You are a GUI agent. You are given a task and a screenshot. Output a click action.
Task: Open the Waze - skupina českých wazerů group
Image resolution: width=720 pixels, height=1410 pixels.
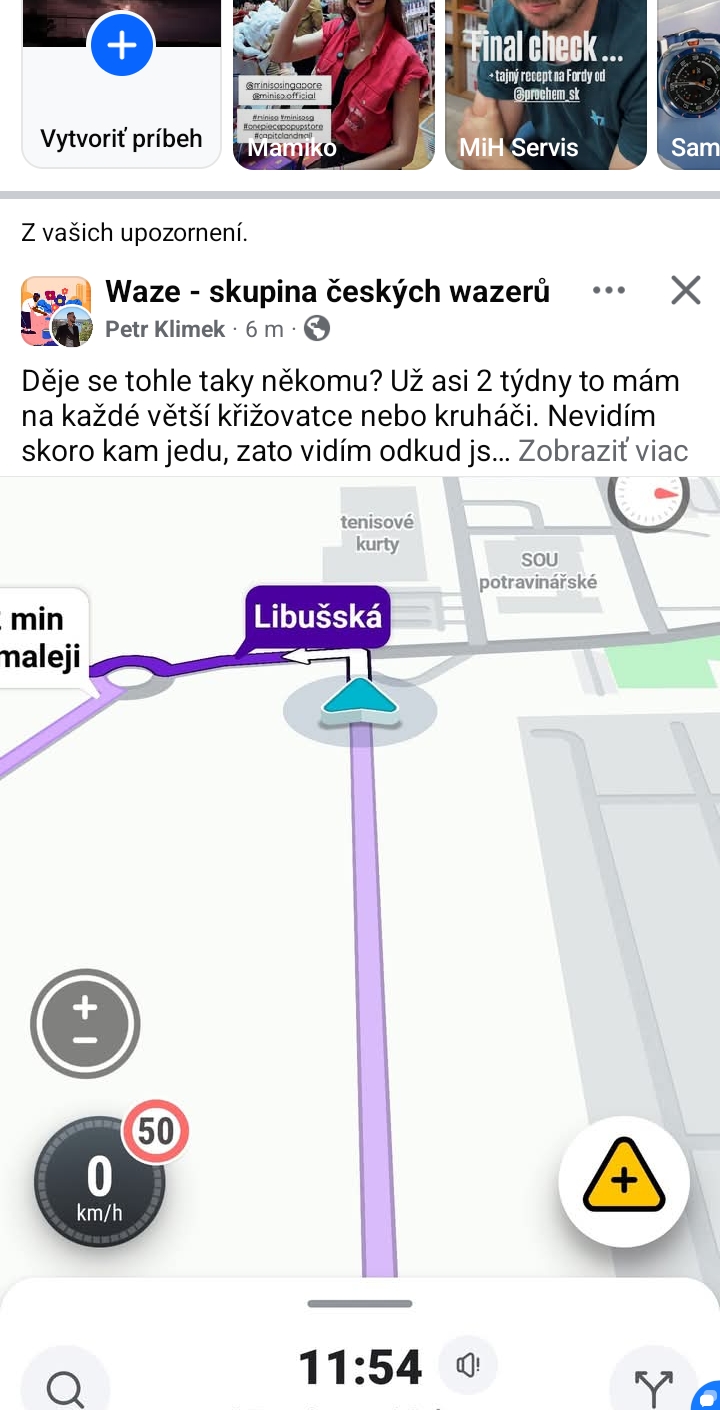327,291
